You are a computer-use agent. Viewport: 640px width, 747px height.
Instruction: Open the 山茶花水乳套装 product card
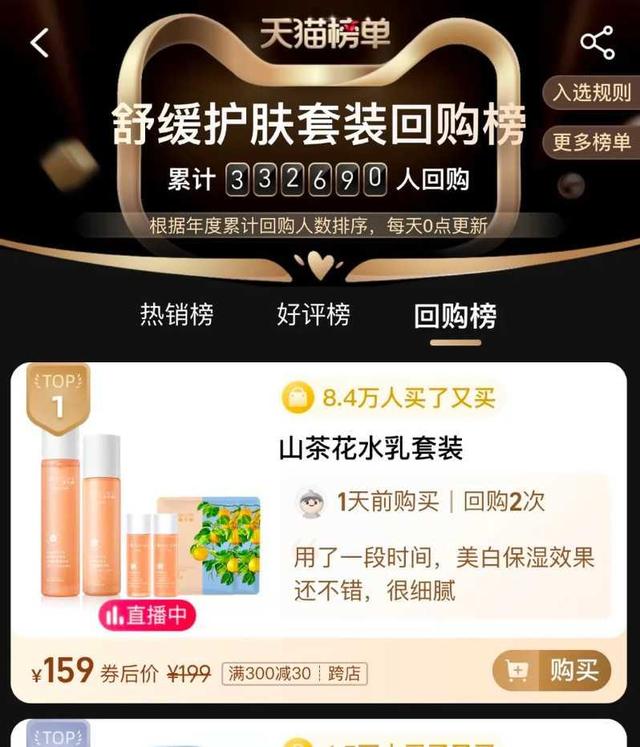(371, 450)
